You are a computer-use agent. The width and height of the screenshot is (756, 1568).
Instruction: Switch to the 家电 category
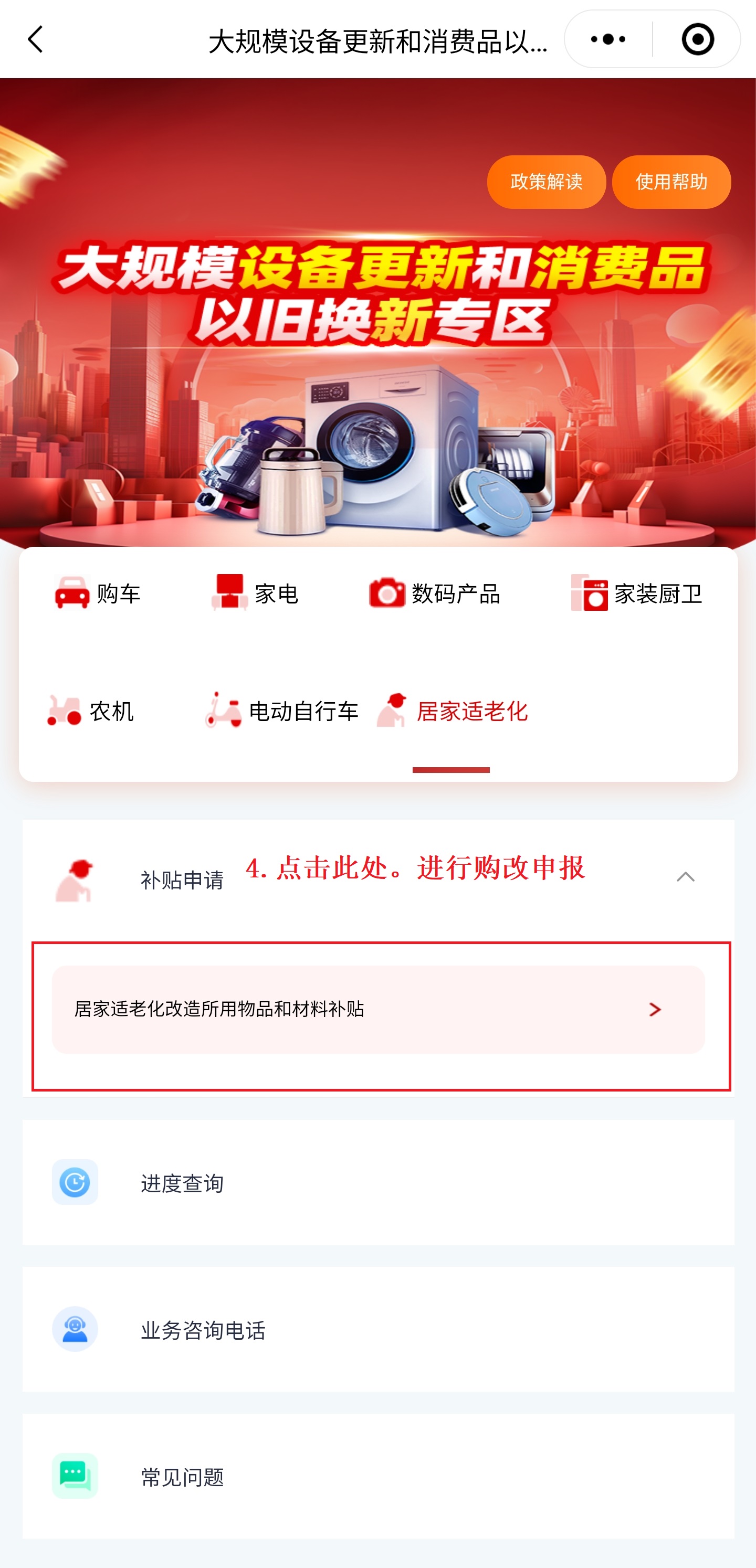pyautogui.click(x=255, y=593)
